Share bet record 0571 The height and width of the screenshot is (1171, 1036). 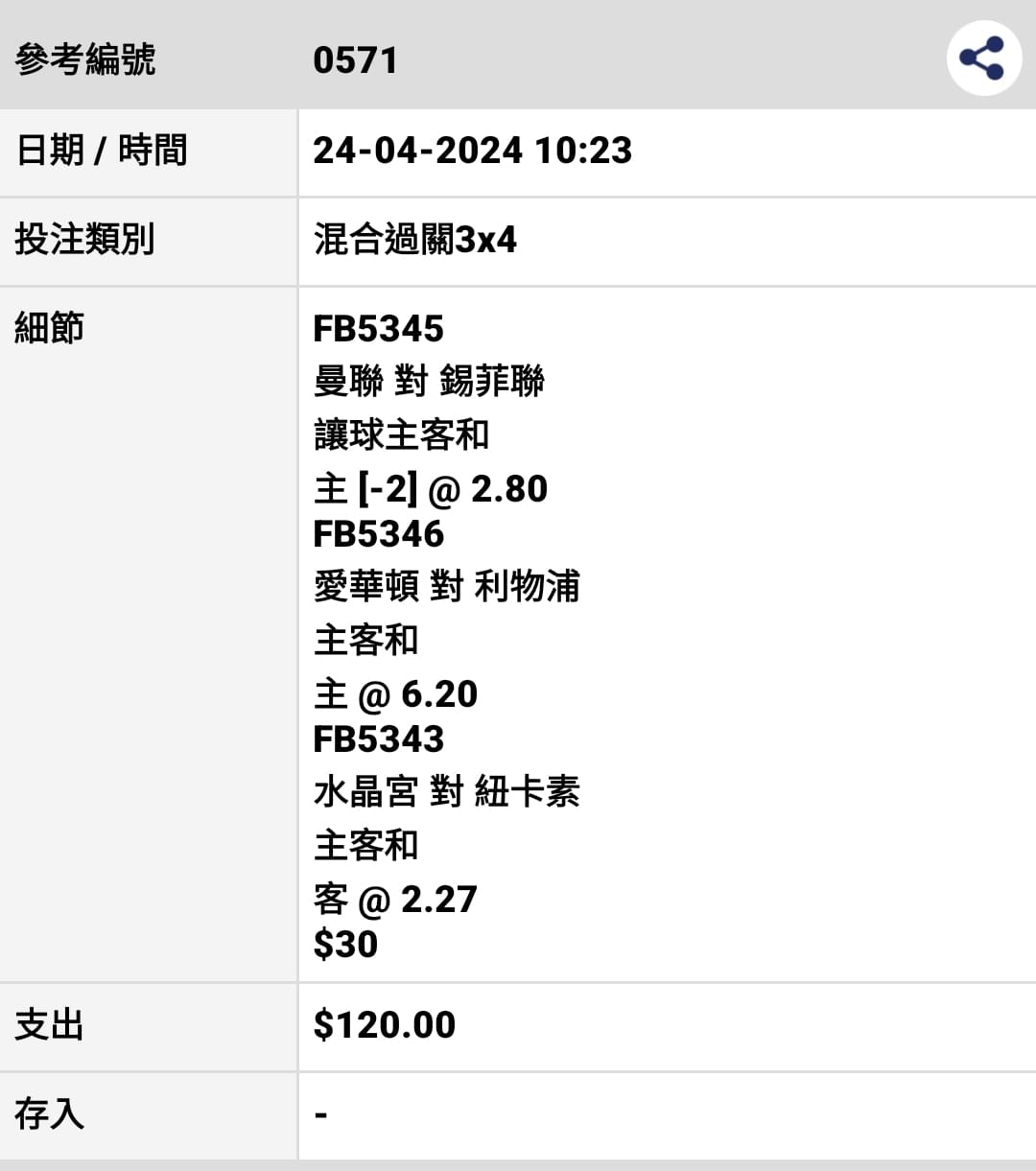click(982, 59)
